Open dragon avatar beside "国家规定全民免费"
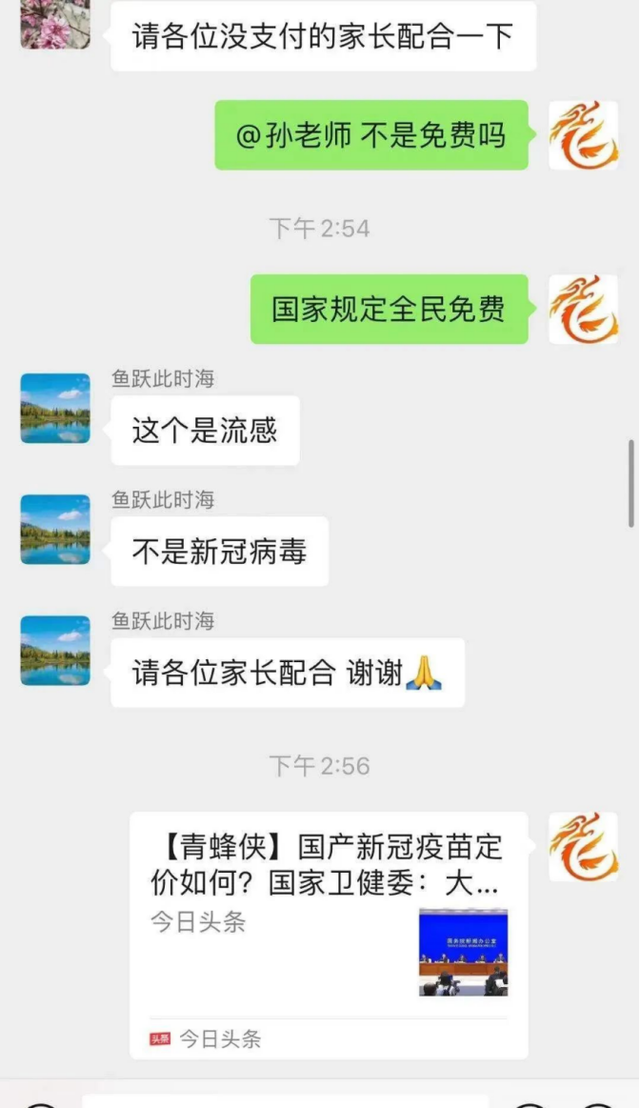Screen dimensions: 640x1108 [x=583, y=309]
